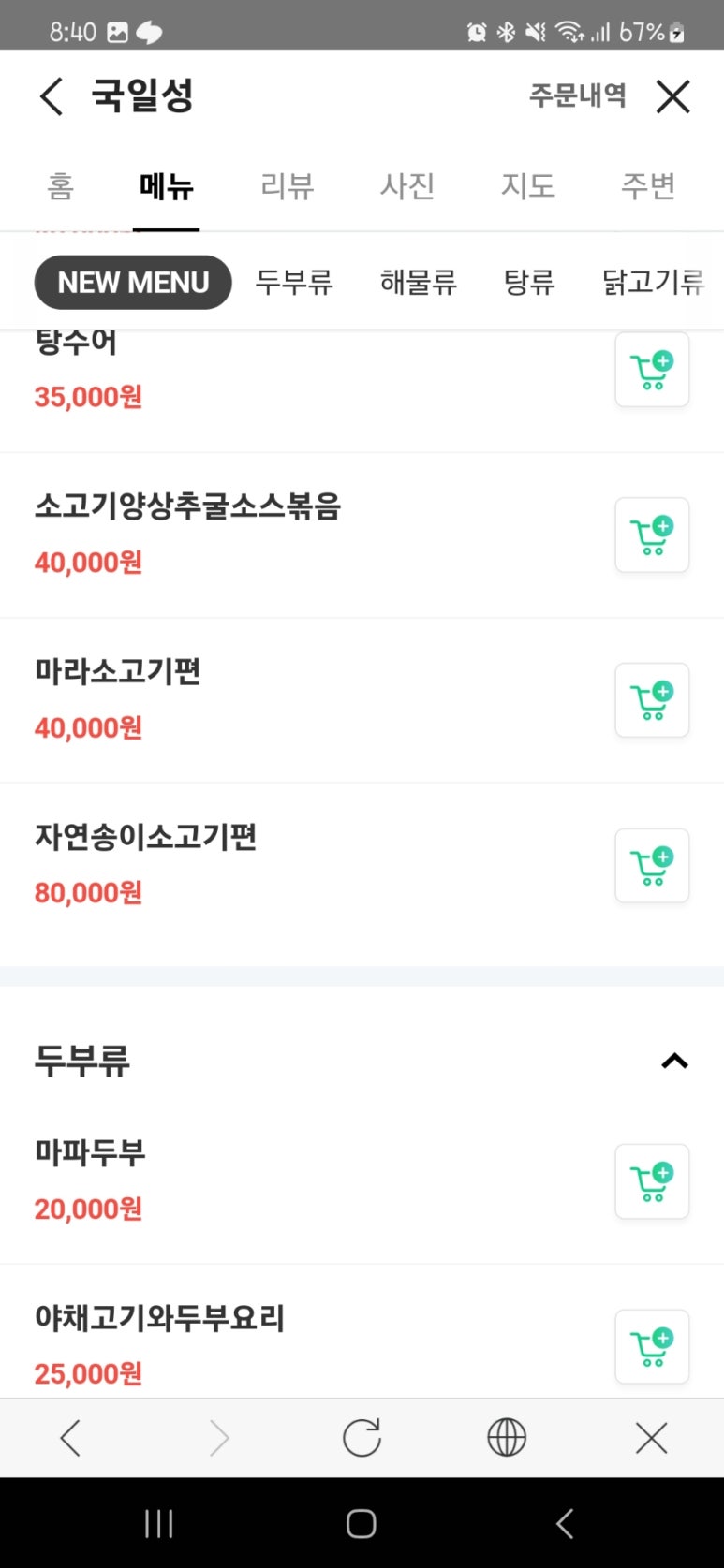This screenshot has width=724, height=1568.
Task: Switch to the 리뷰 tab
Action: click(x=287, y=186)
